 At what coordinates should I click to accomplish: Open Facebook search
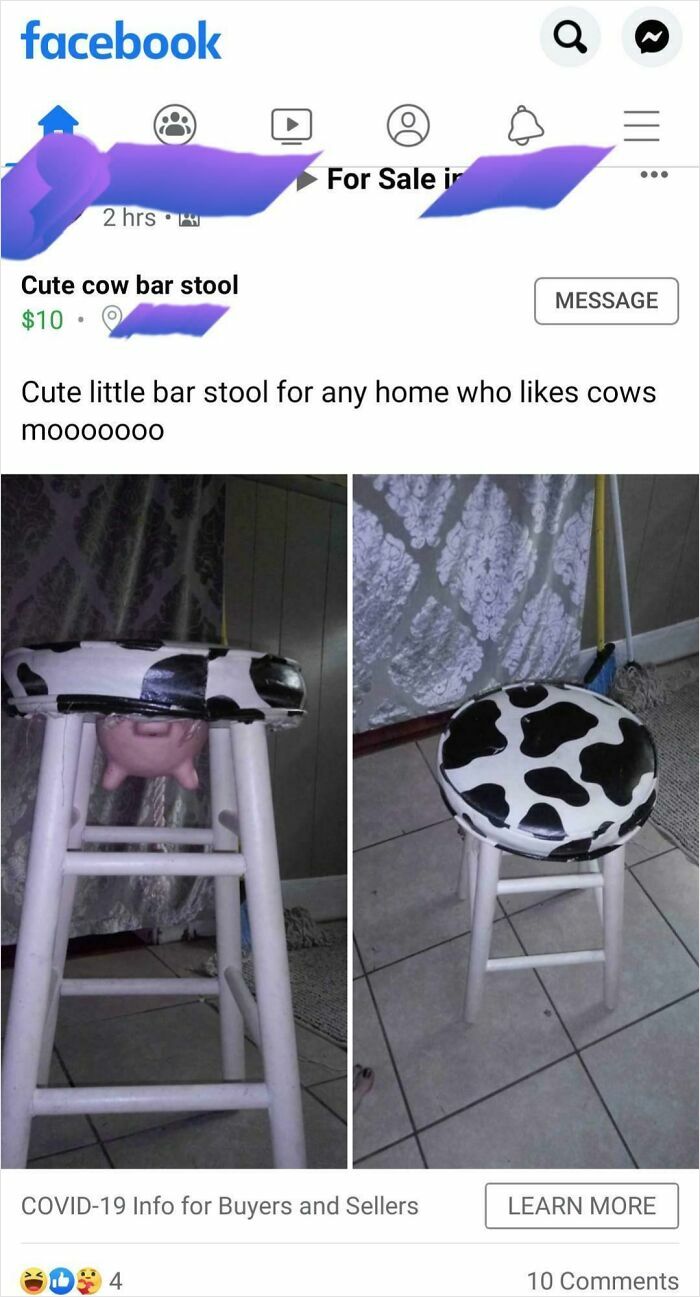point(570,38)
